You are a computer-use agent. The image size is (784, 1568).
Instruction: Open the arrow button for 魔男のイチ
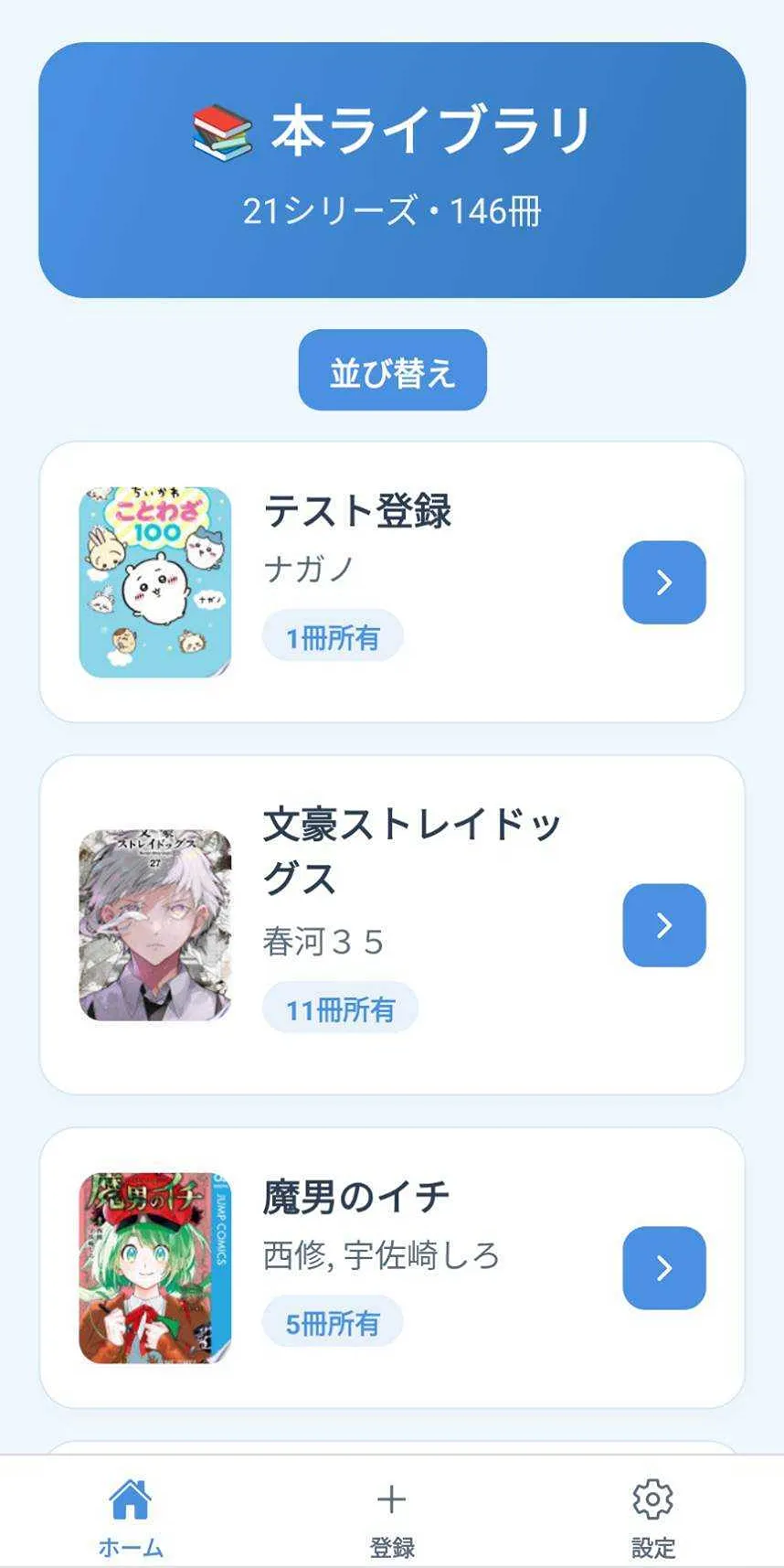point(664,1268)
